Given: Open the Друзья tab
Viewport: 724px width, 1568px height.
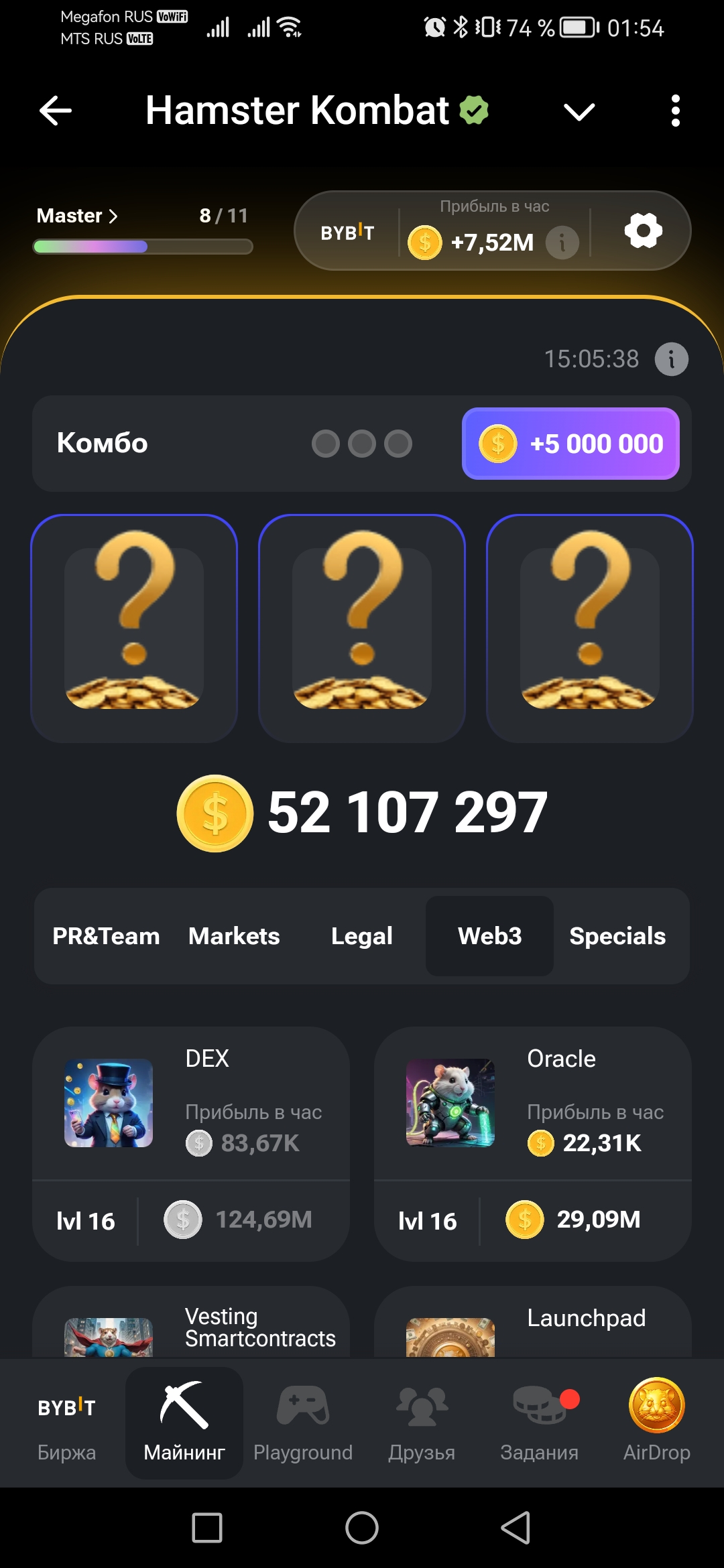Looking at the screenshot, I should 422,1423.
